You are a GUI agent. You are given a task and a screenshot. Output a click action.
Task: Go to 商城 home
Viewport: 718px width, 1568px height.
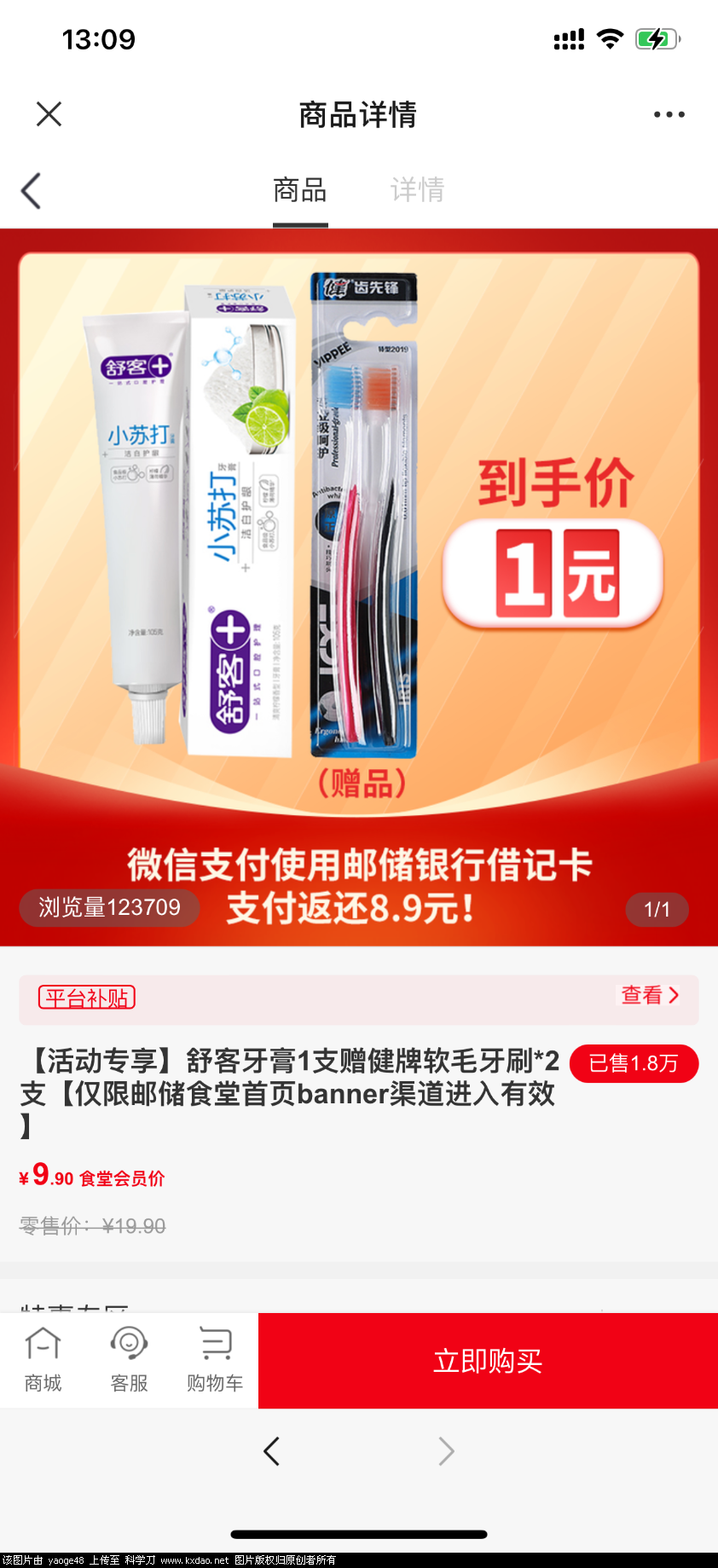click(x=43, y=1360)
